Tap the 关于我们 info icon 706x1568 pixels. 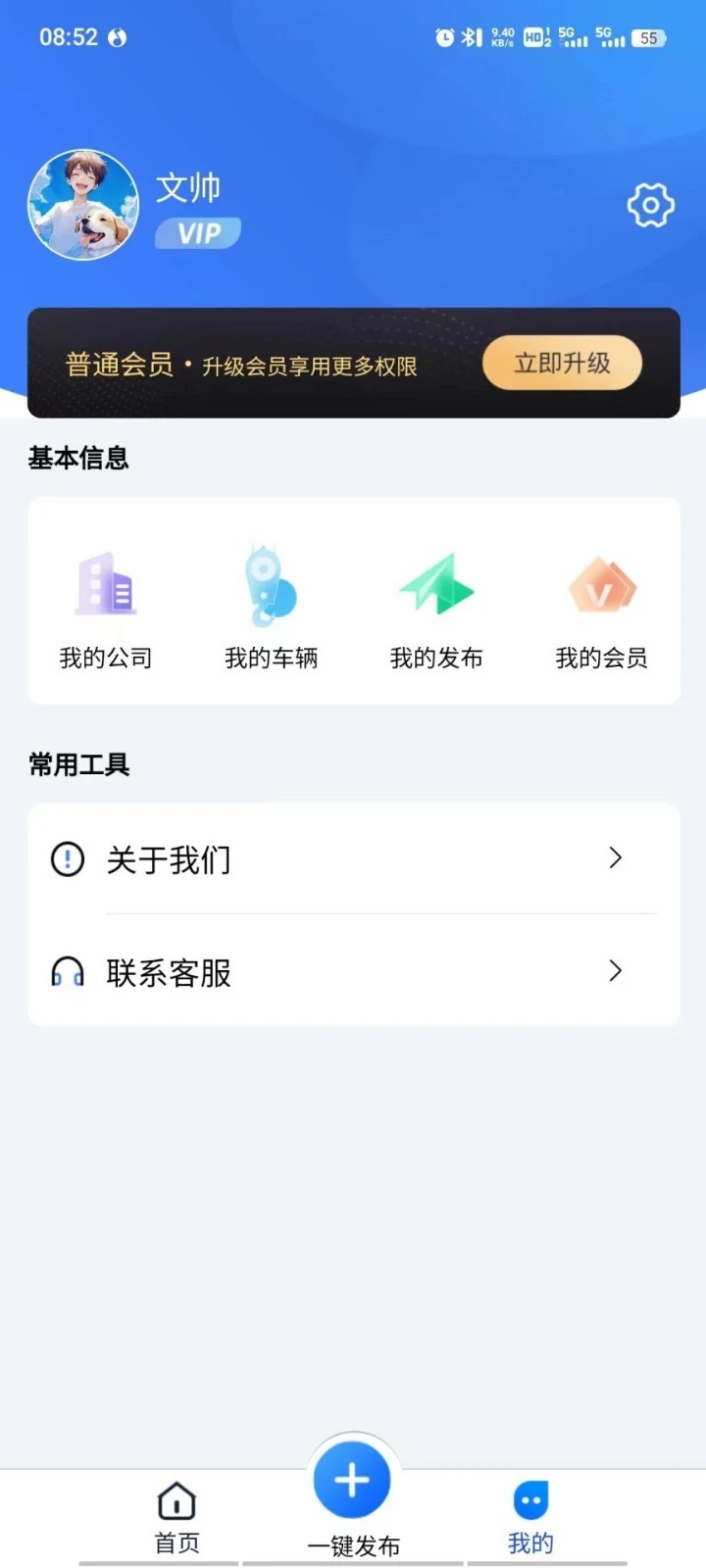point(67,858)
